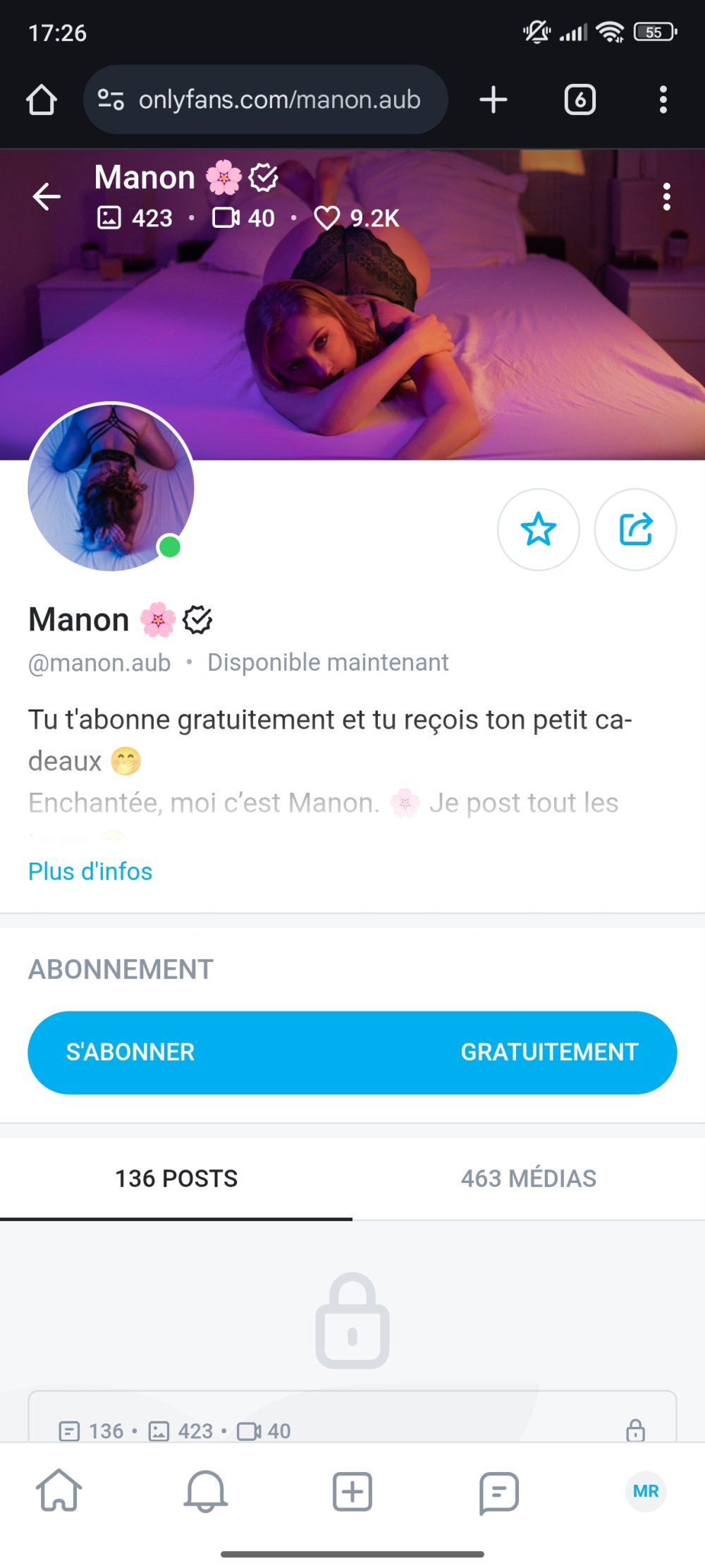Open the profile's three-dot options menu
705x1568 pixels.
point(666,197)
